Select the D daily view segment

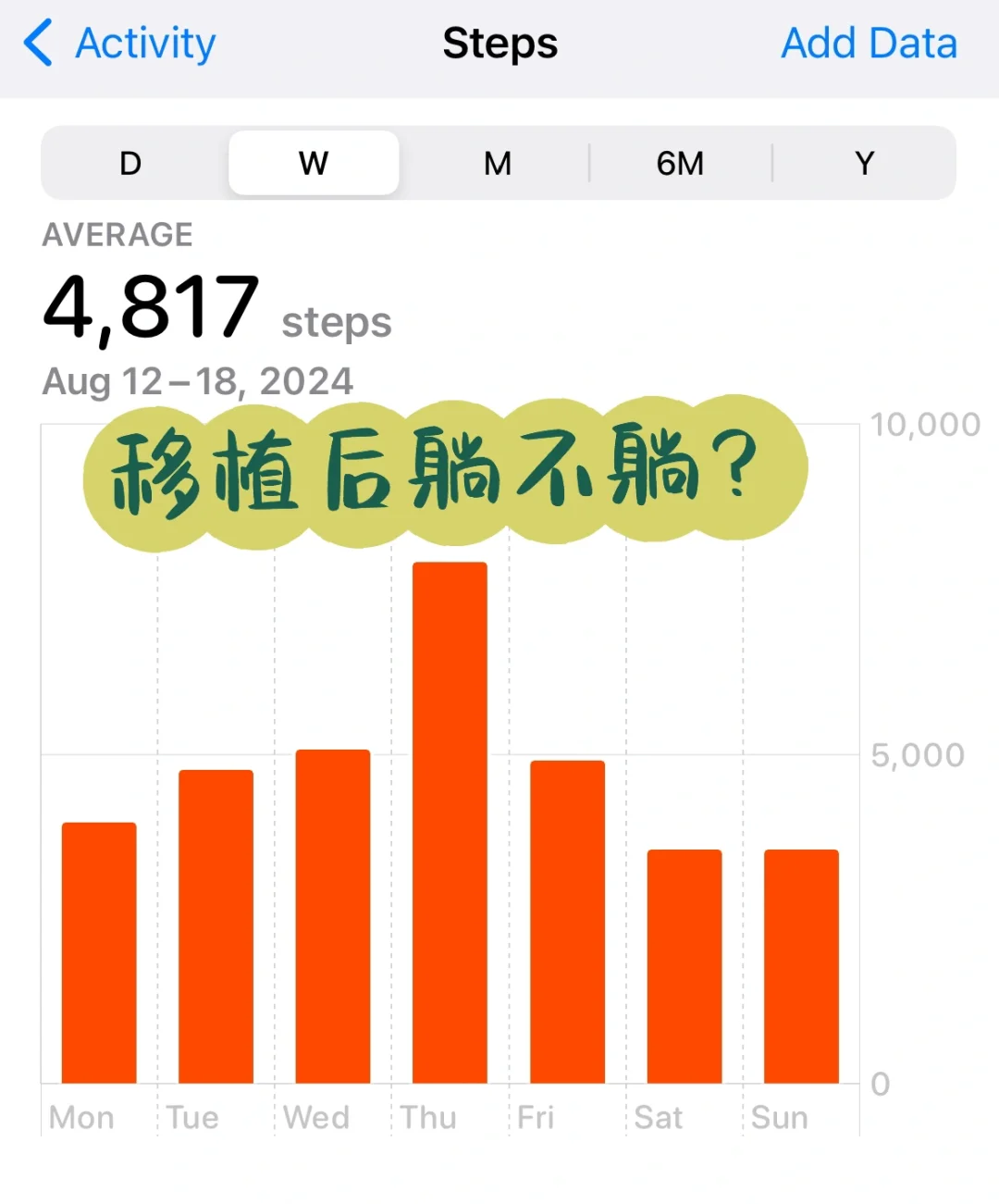click(x=129, y=163)
